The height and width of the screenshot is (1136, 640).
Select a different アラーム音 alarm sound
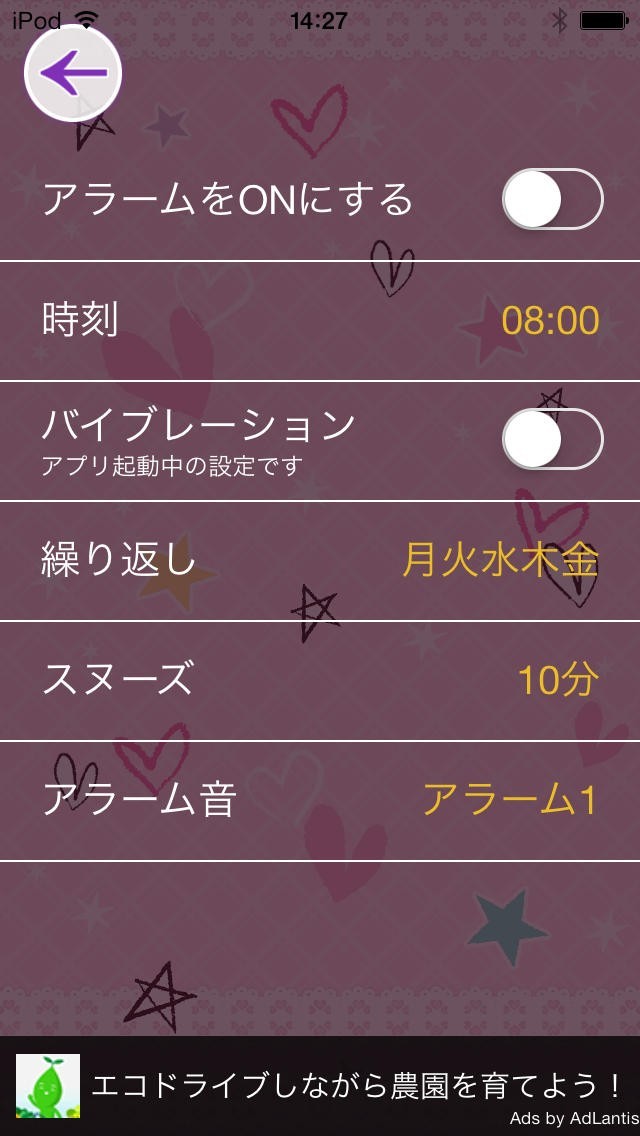pyautogui.click(x=320, y=801)
